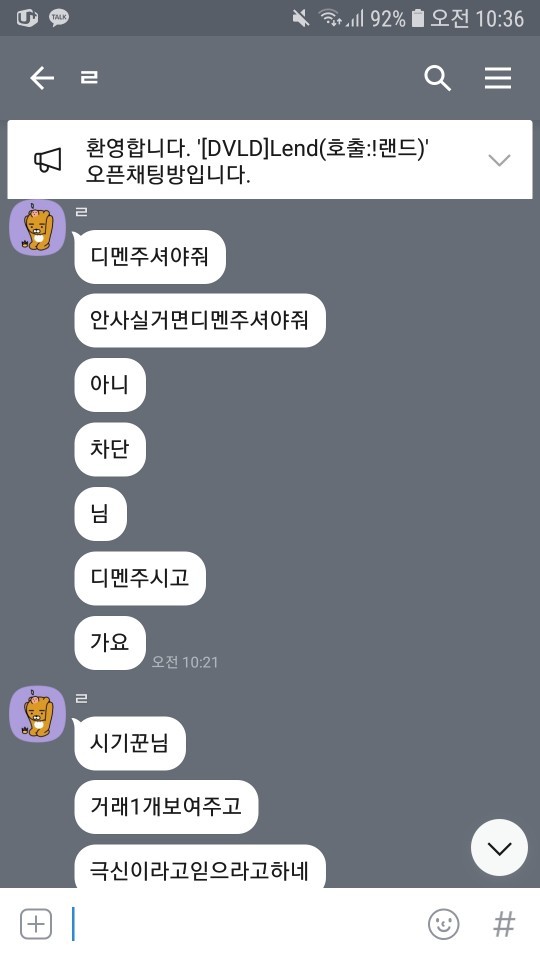Search within this chat

pos(437,78)
